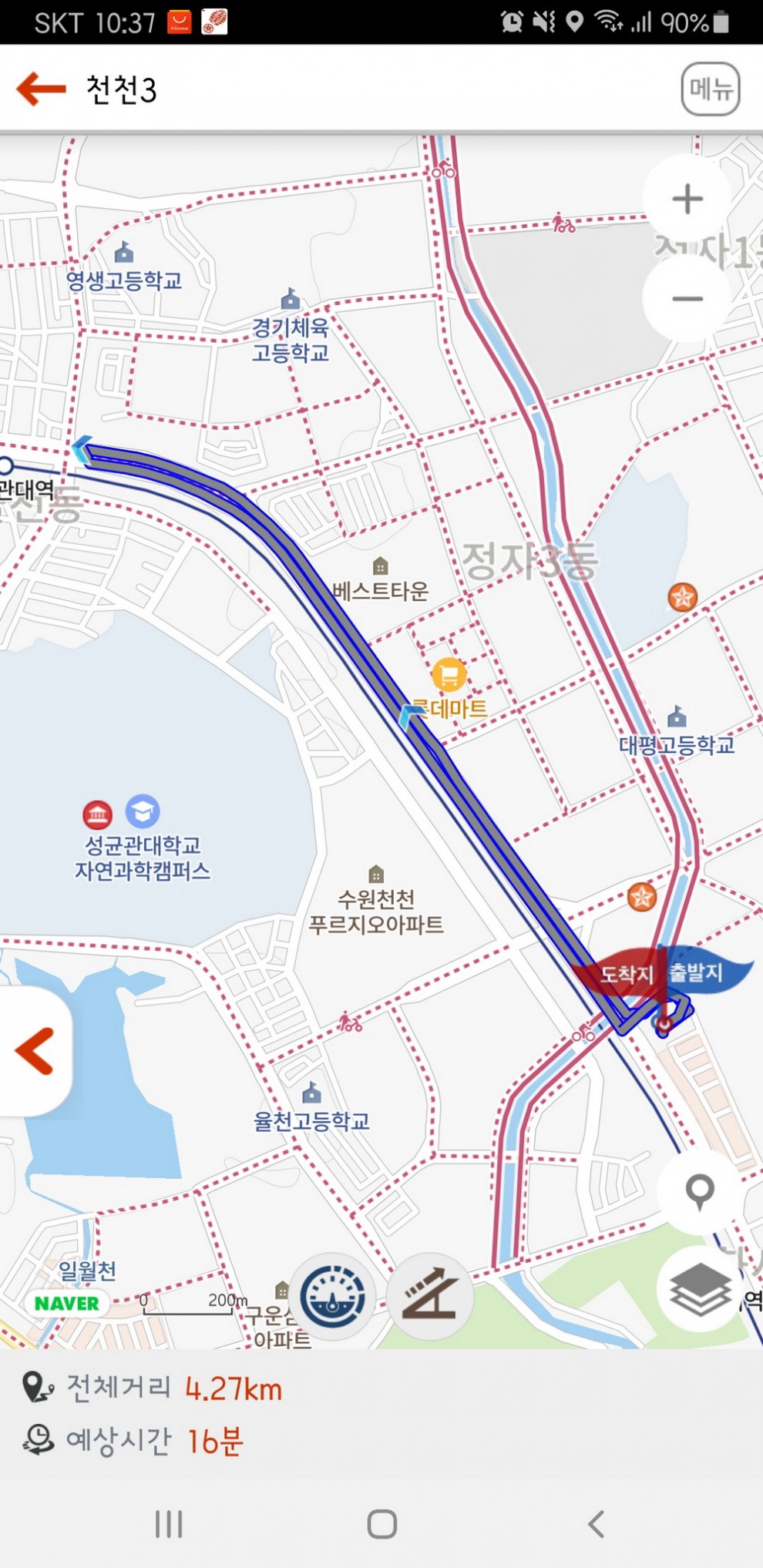Open the 메뉴 button

tap(711, 89)
